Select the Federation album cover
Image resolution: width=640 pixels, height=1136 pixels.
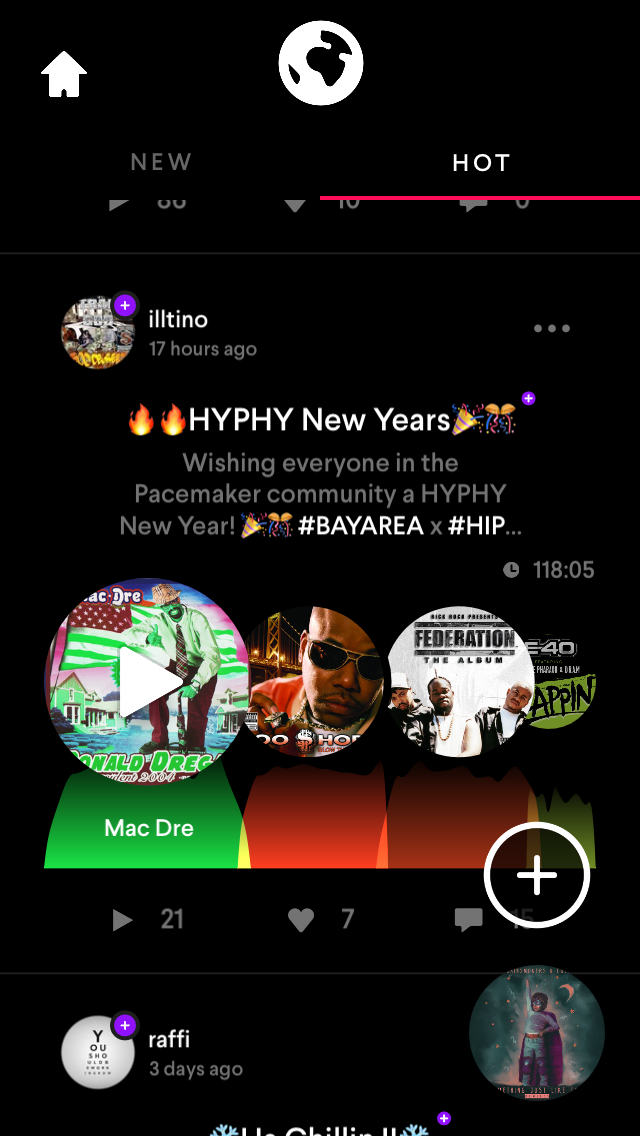coord(460,681)
